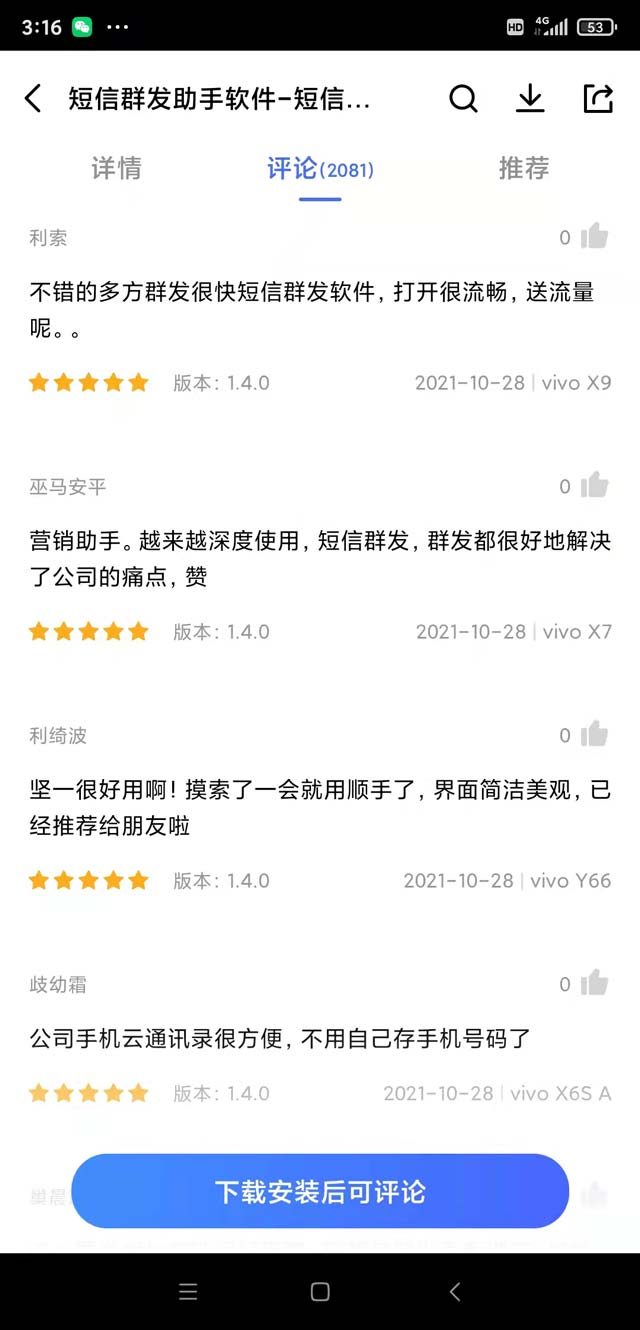Switch to the 详情 tab

point(117,168)
